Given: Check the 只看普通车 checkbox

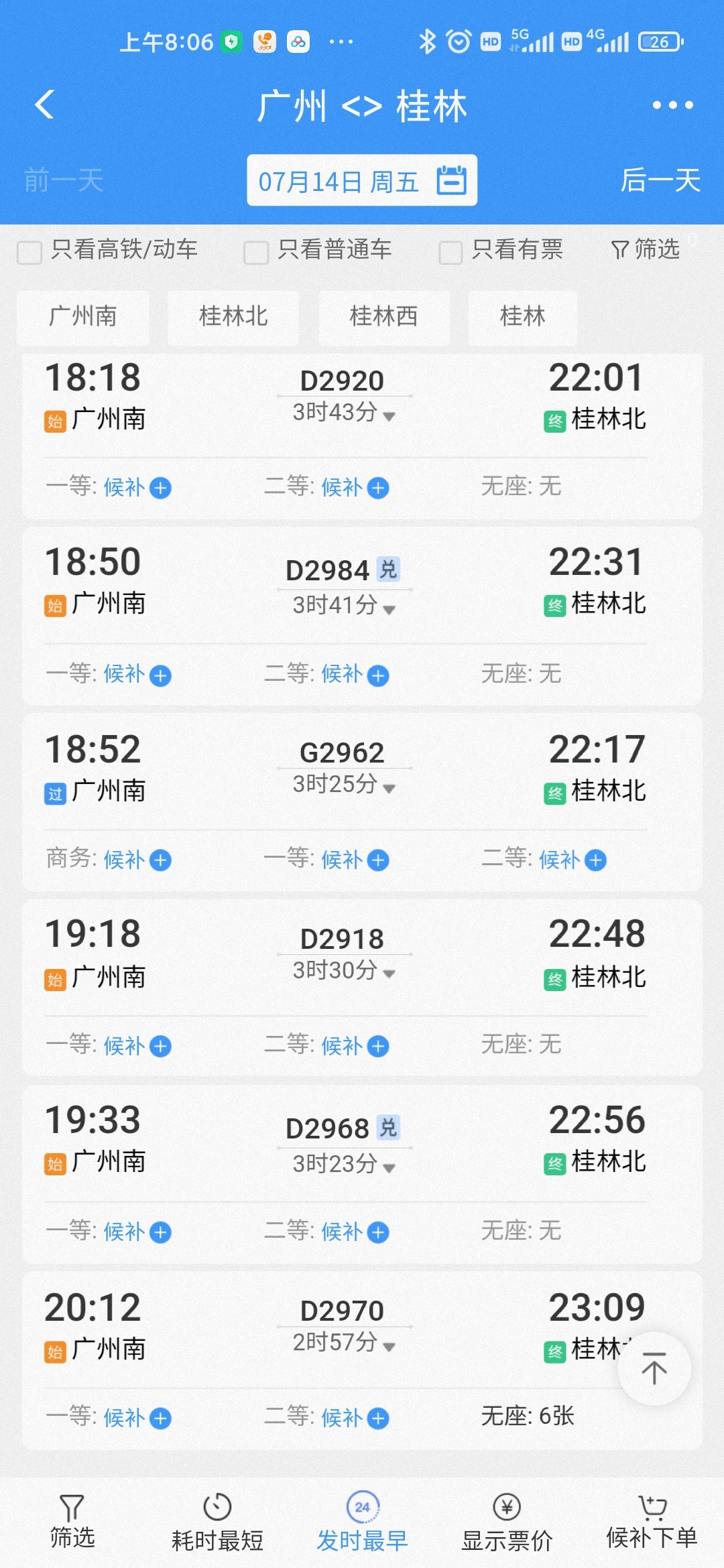Looking at the screenshot, I should point(256,253).
